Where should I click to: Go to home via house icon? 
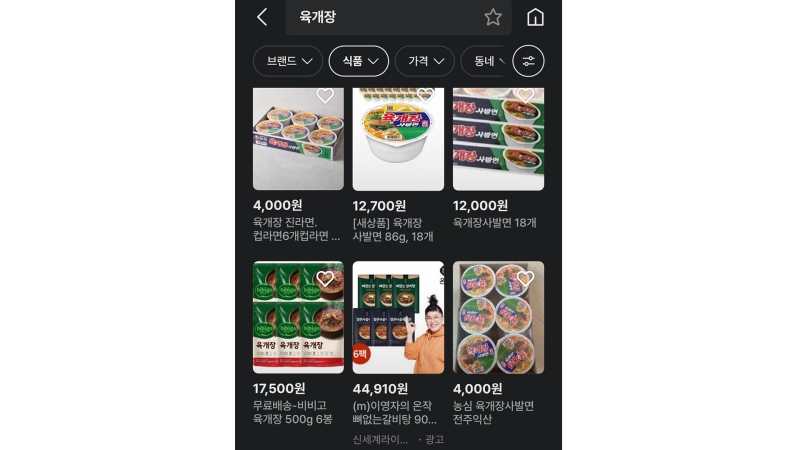point(536,17)
